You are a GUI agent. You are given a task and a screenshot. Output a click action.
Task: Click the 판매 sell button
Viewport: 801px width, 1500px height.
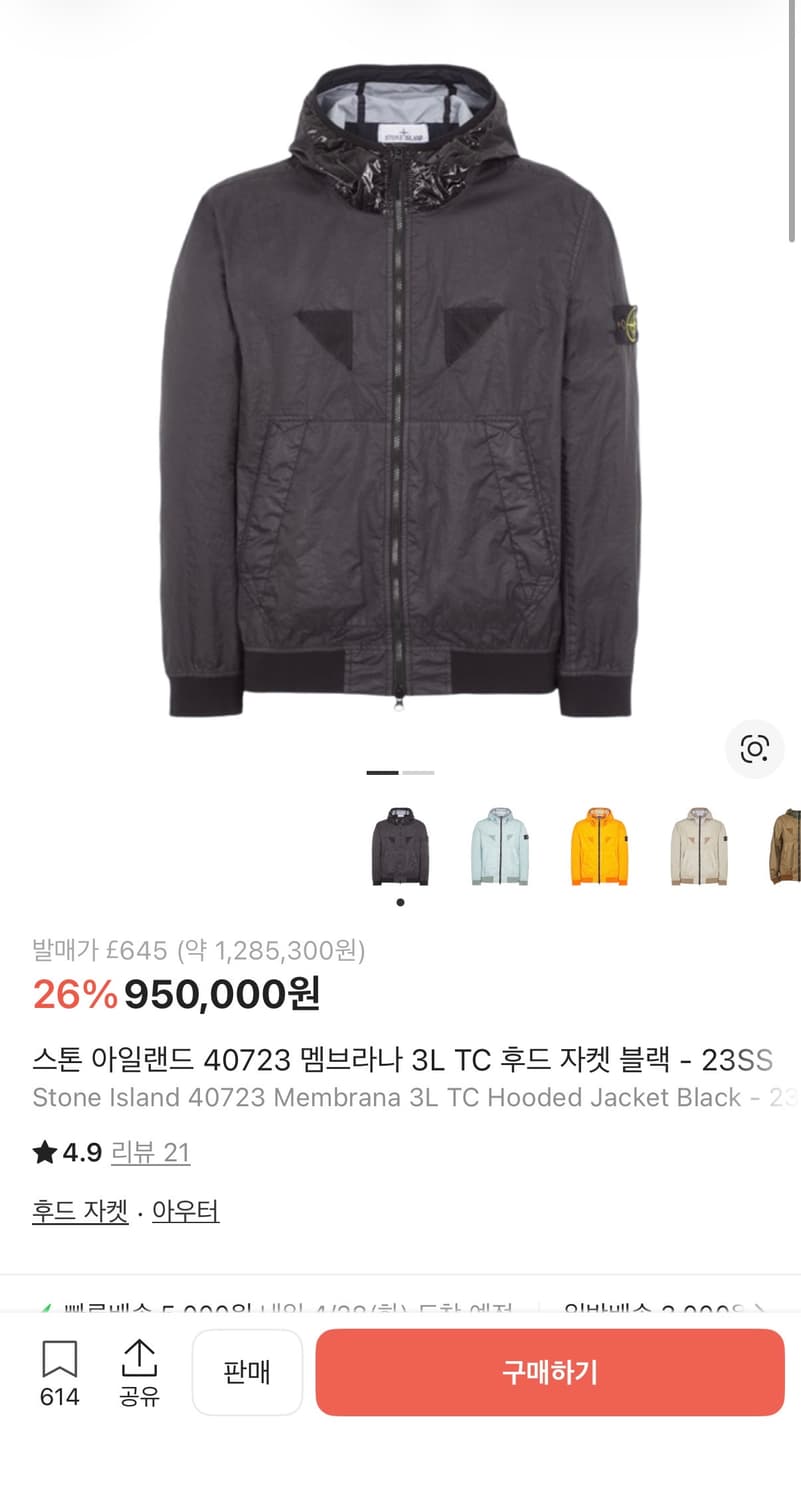tap(247, 1372)
